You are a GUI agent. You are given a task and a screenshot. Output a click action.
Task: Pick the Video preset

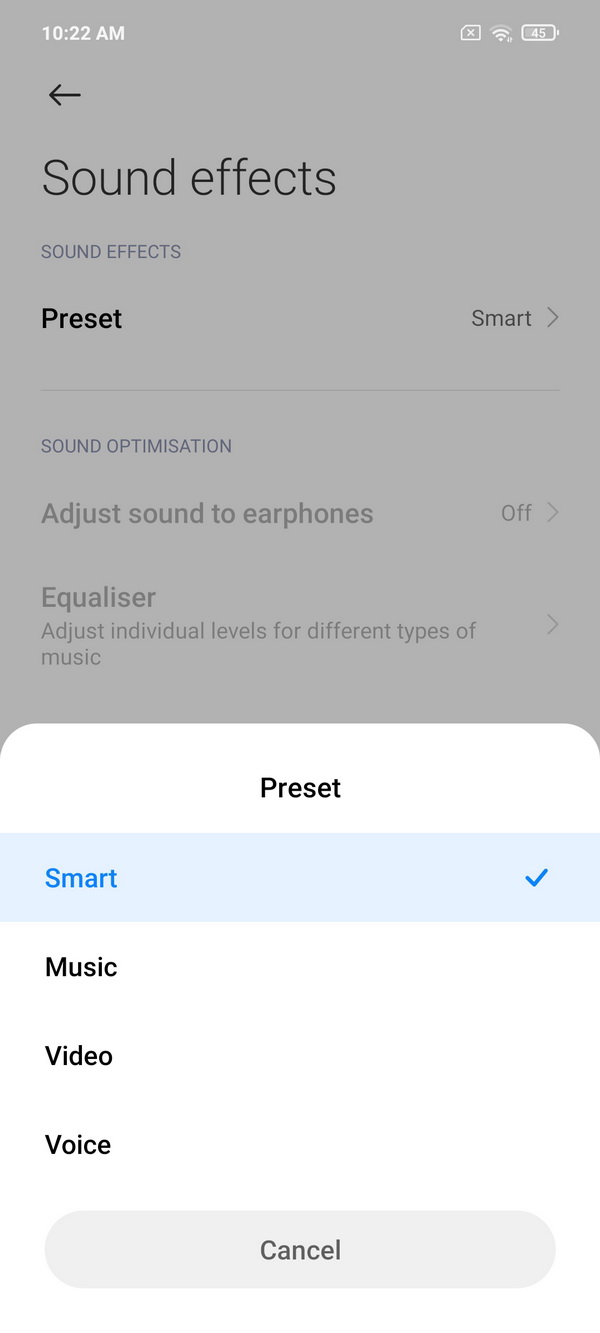coord(300,1055)
